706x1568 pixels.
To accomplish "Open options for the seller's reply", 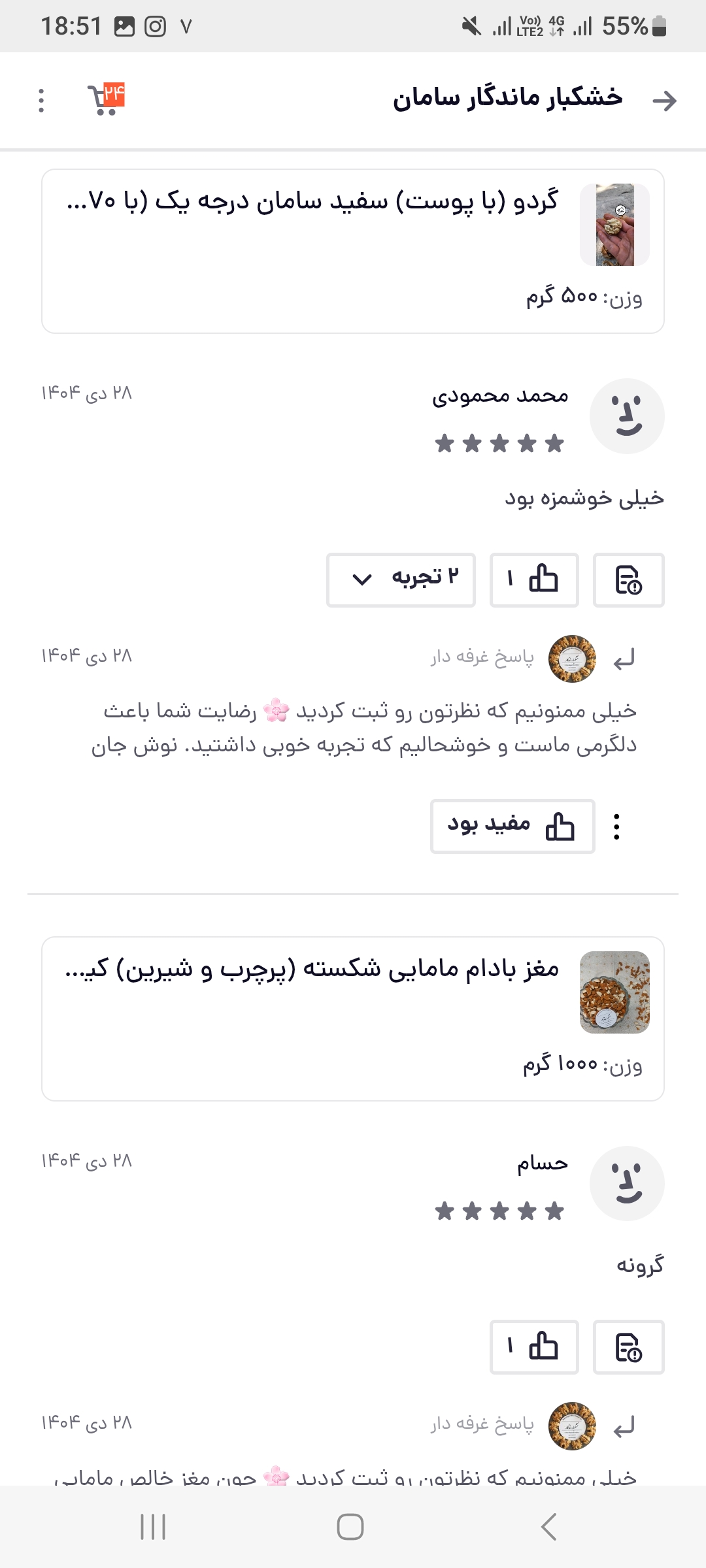I will pyautogui.click(x=616, y=826).
